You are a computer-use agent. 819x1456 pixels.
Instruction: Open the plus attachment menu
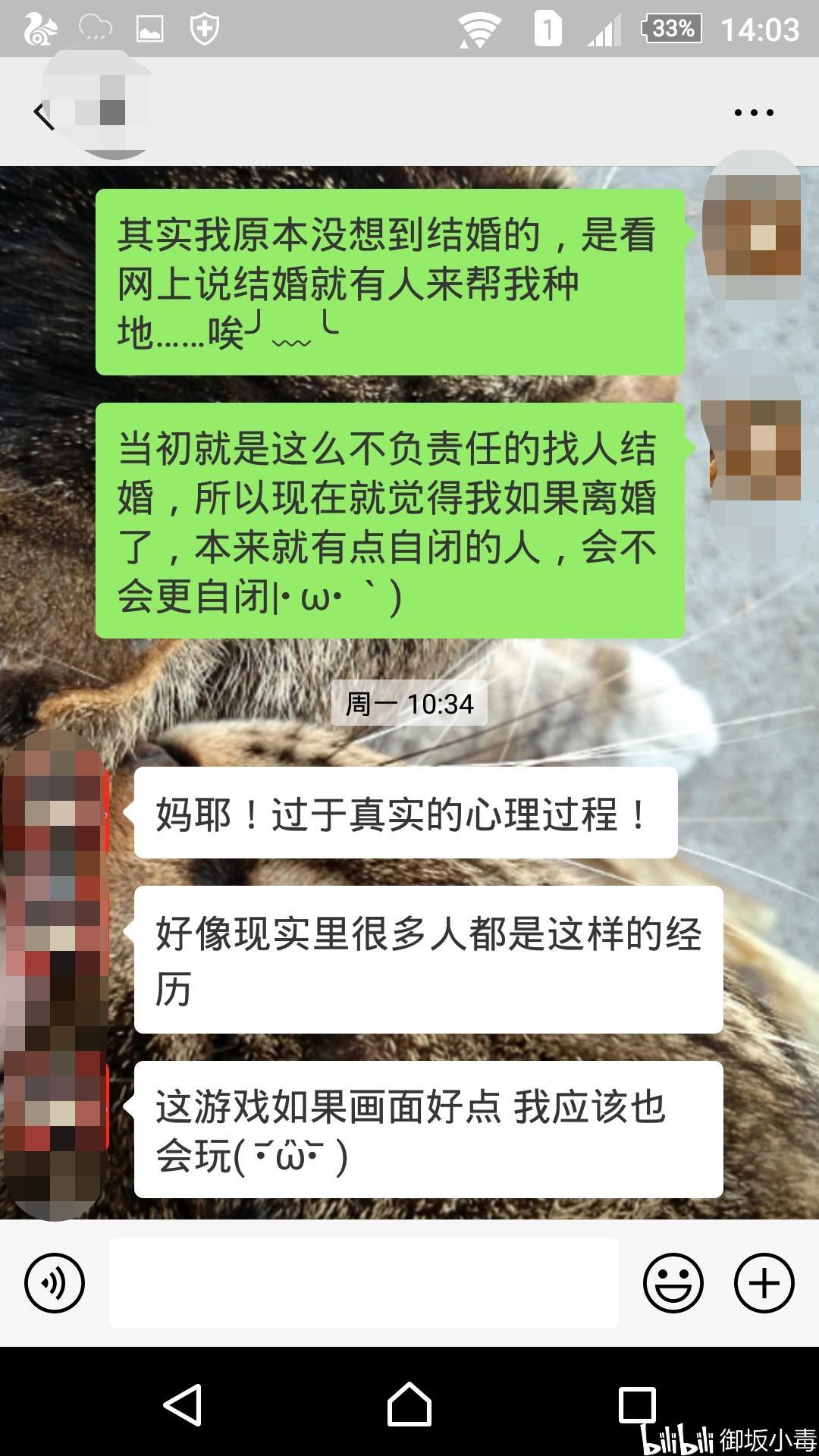pyautogui.click(x=764, y=1283)
